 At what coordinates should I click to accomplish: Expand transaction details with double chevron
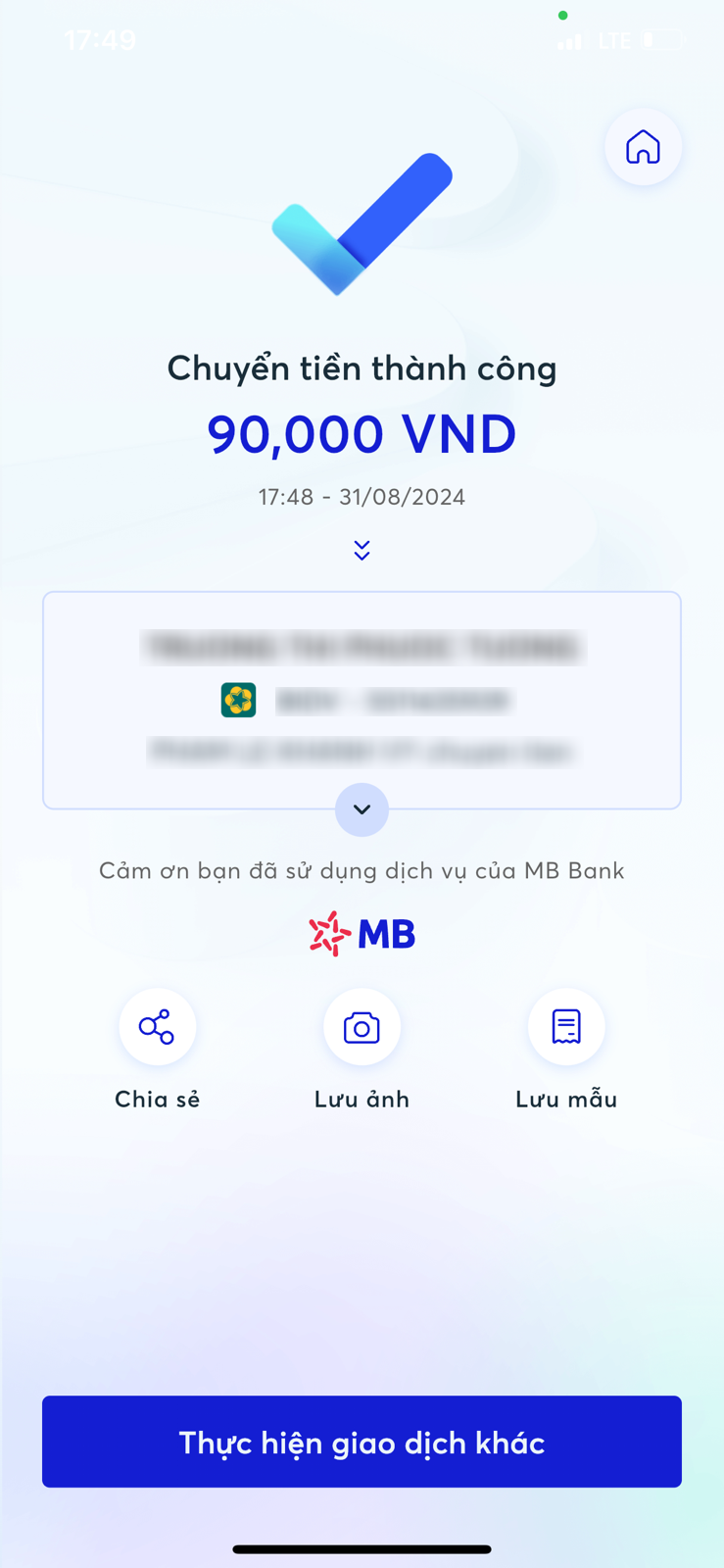pyautogui.click(x=362, y=551)
